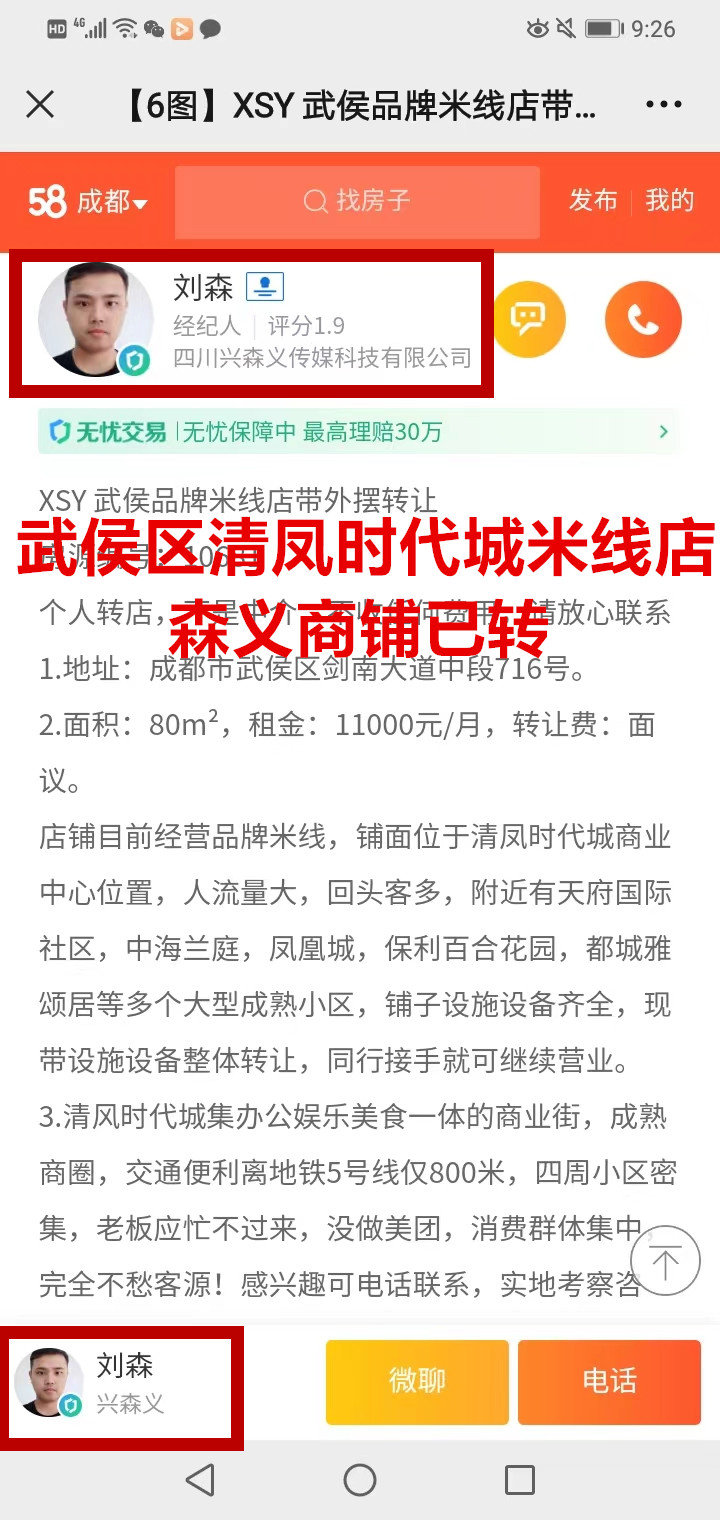Image resolution: width=720 pixels, height=1520 pixels.
Task: Open recent apps with the square button
Action: pyautogui.click(x=520, y=1480)
